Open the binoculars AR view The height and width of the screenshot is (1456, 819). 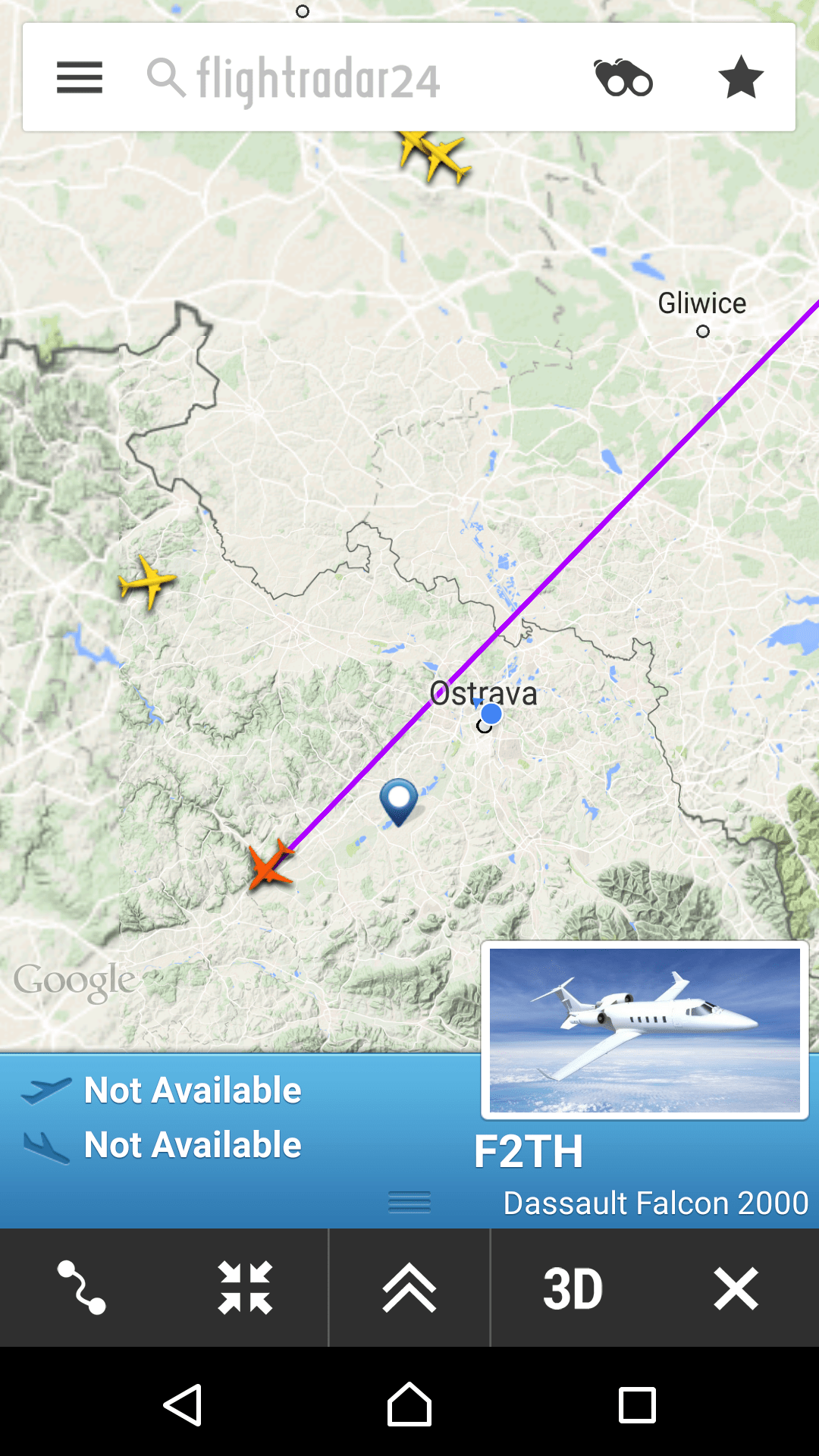coord(623,77)
